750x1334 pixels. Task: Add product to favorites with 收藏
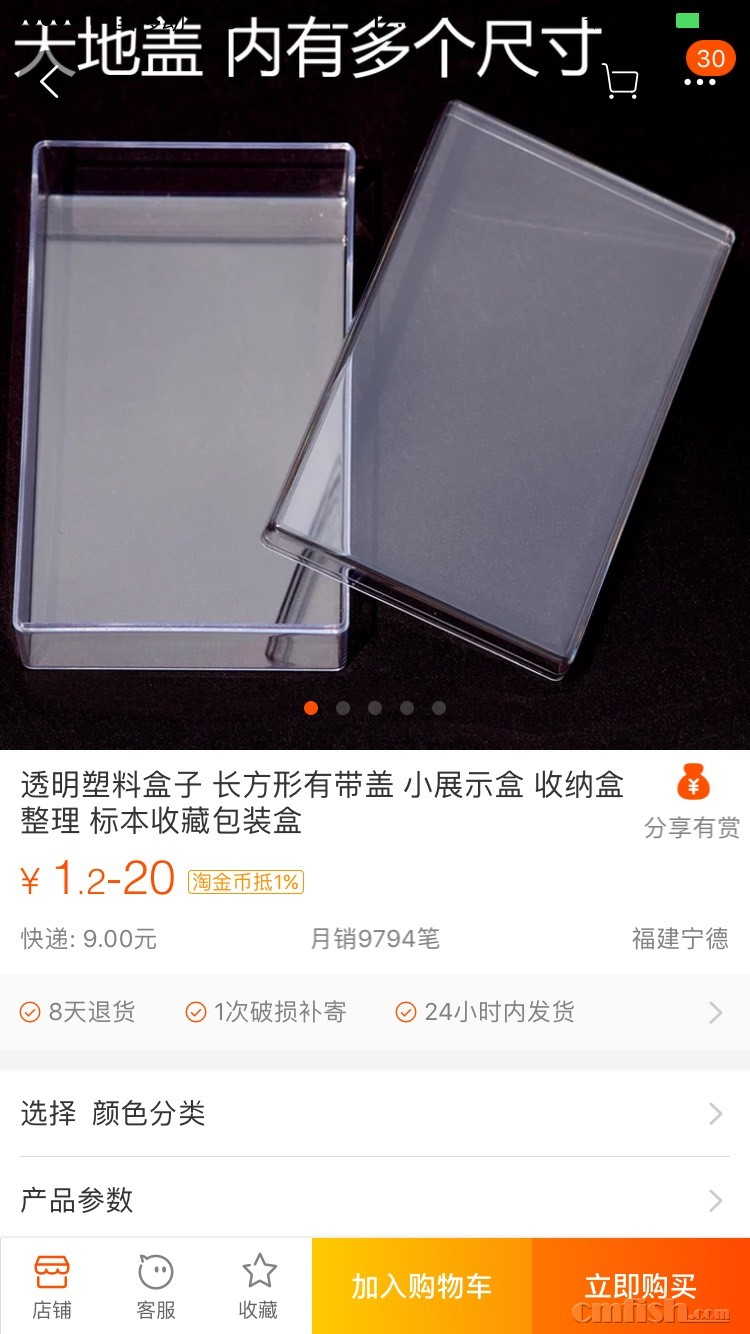(x=259, y=1287)
